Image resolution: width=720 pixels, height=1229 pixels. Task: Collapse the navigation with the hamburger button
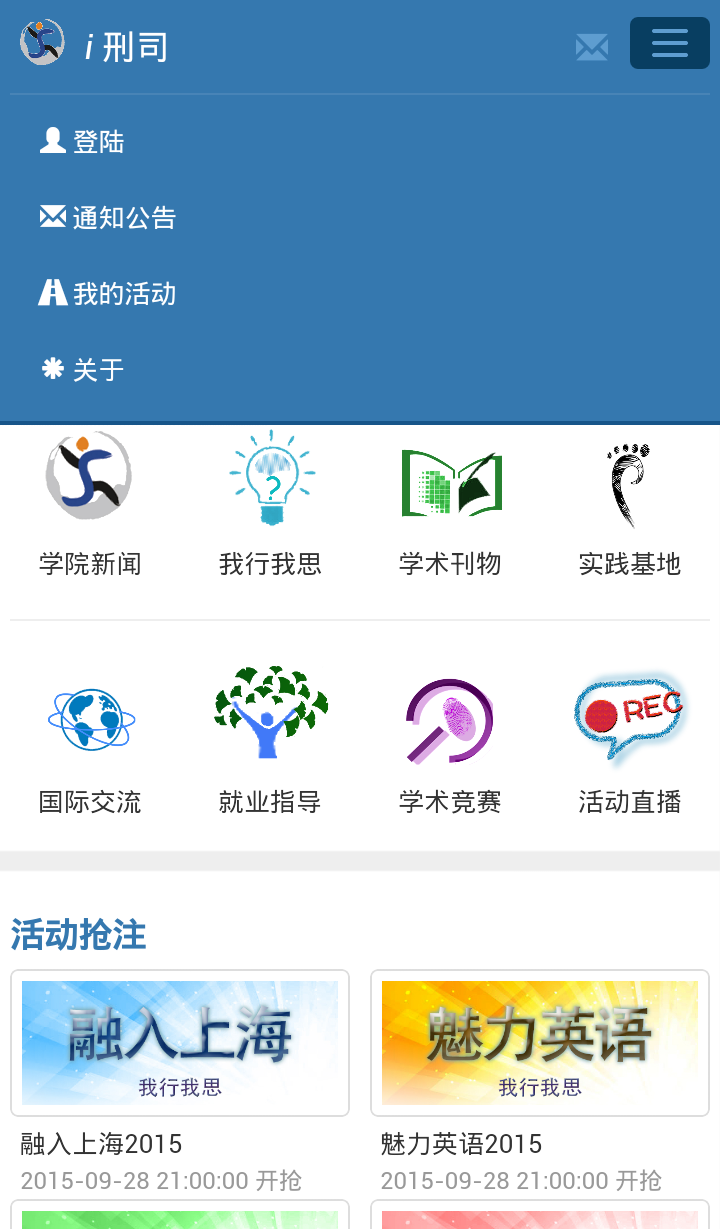(669, 43)
